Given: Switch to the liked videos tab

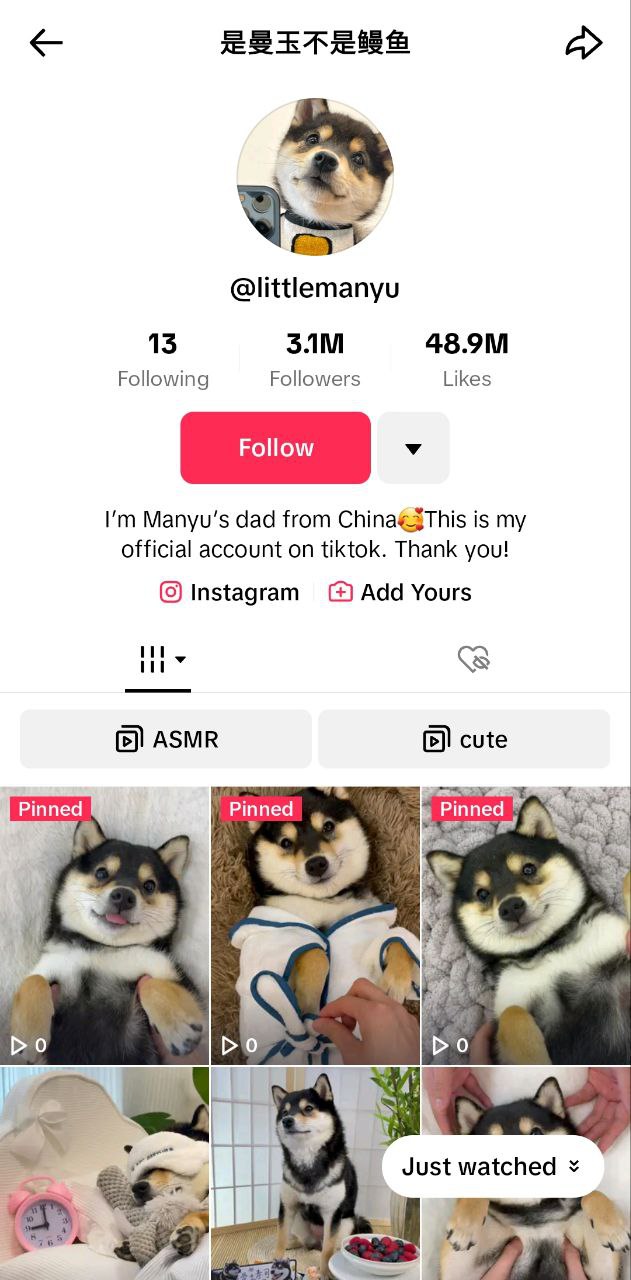Looking at the screenshot, I should (x=473, y=659).
